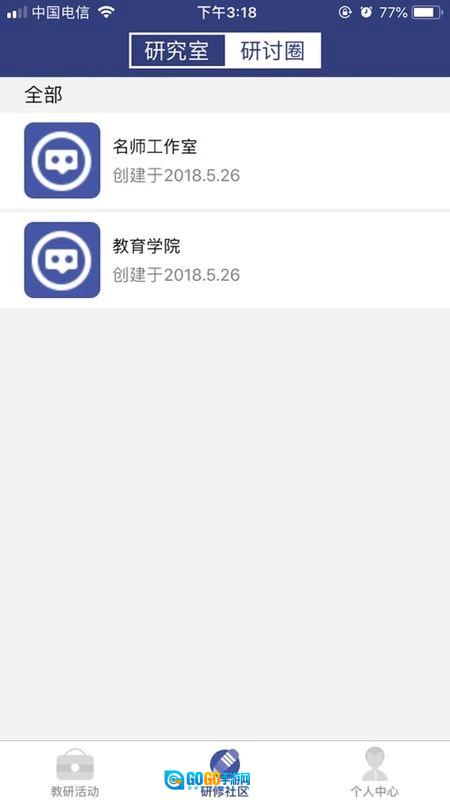Open the 名师工作室 row
The width and height of the screenshot is (450, 800).
pyautogui.click(x=225, y=160)
